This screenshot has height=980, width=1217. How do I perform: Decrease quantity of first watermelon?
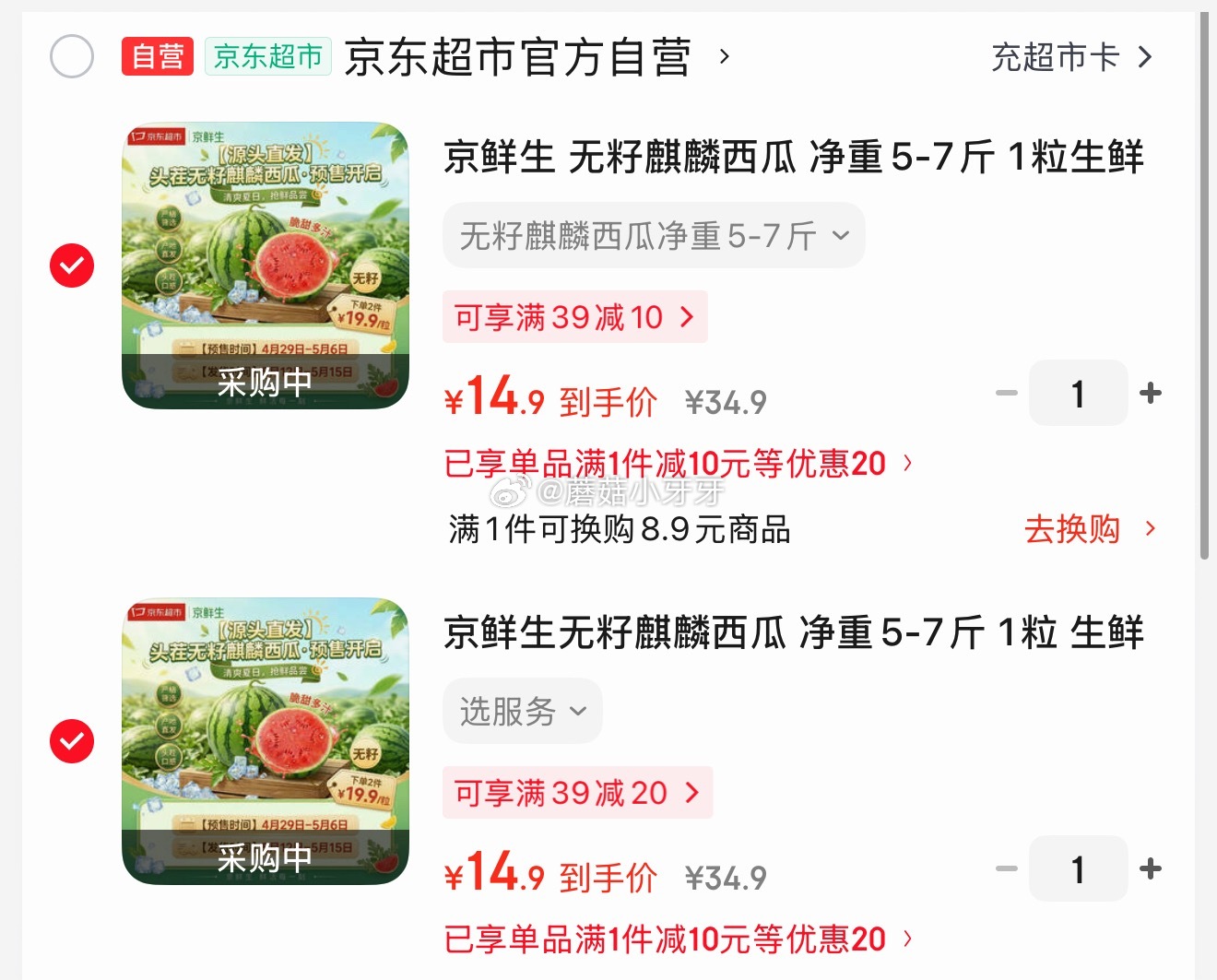[x=1006, y=394]
